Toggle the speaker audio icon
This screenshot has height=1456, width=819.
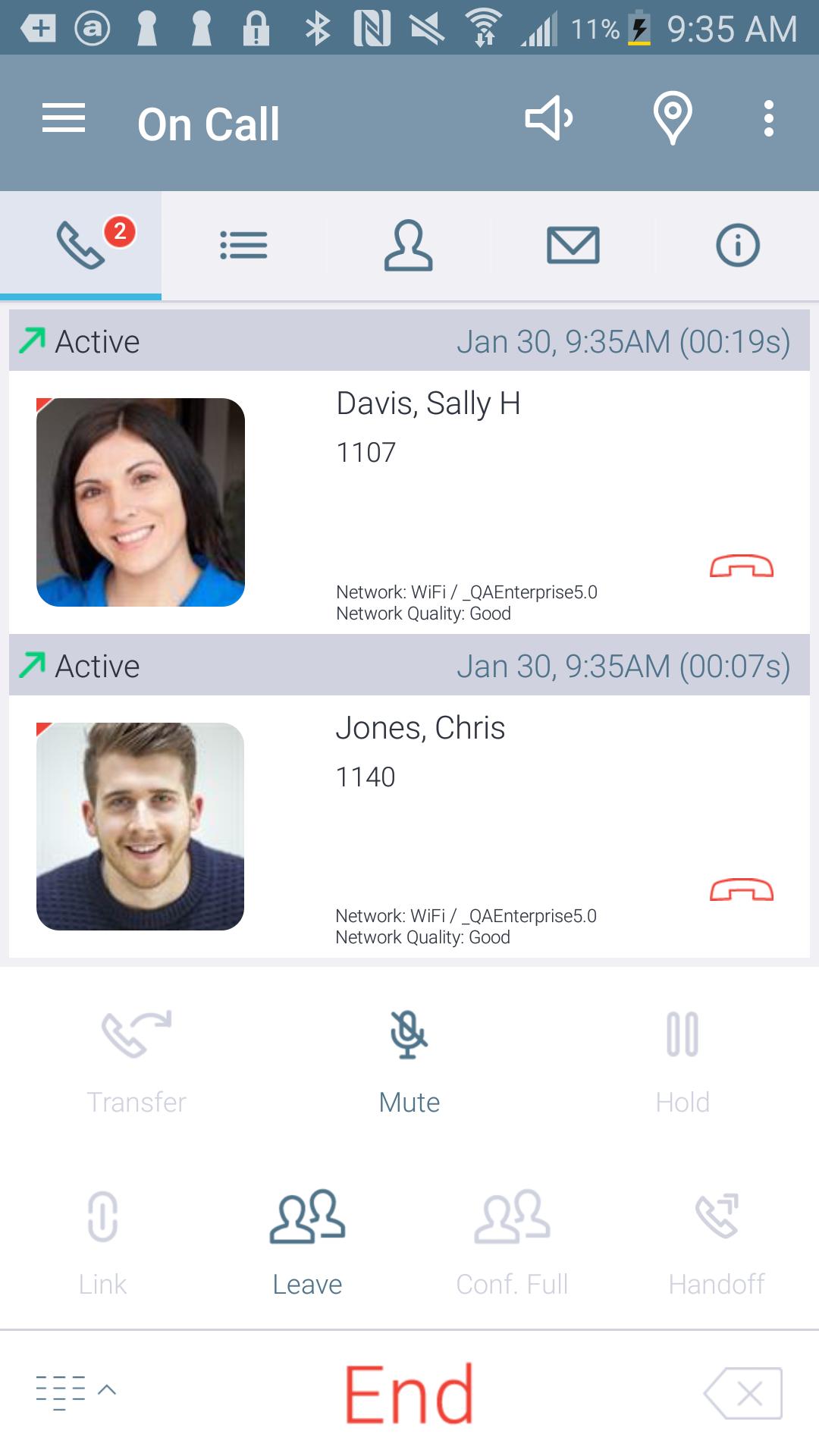pos(548,118)
